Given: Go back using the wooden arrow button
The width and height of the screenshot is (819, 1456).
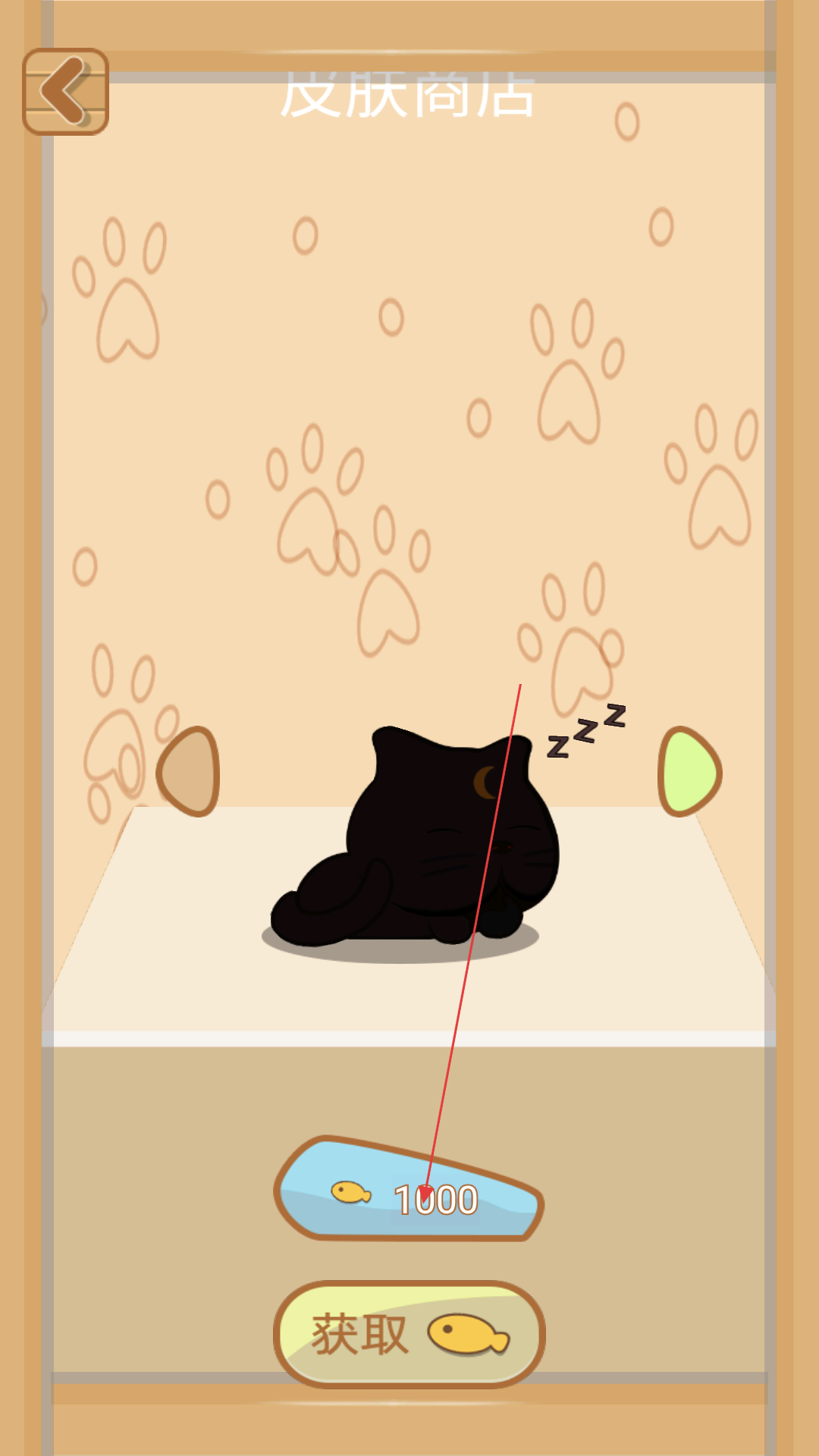Looking at the screenshot, I should (66, 92).
